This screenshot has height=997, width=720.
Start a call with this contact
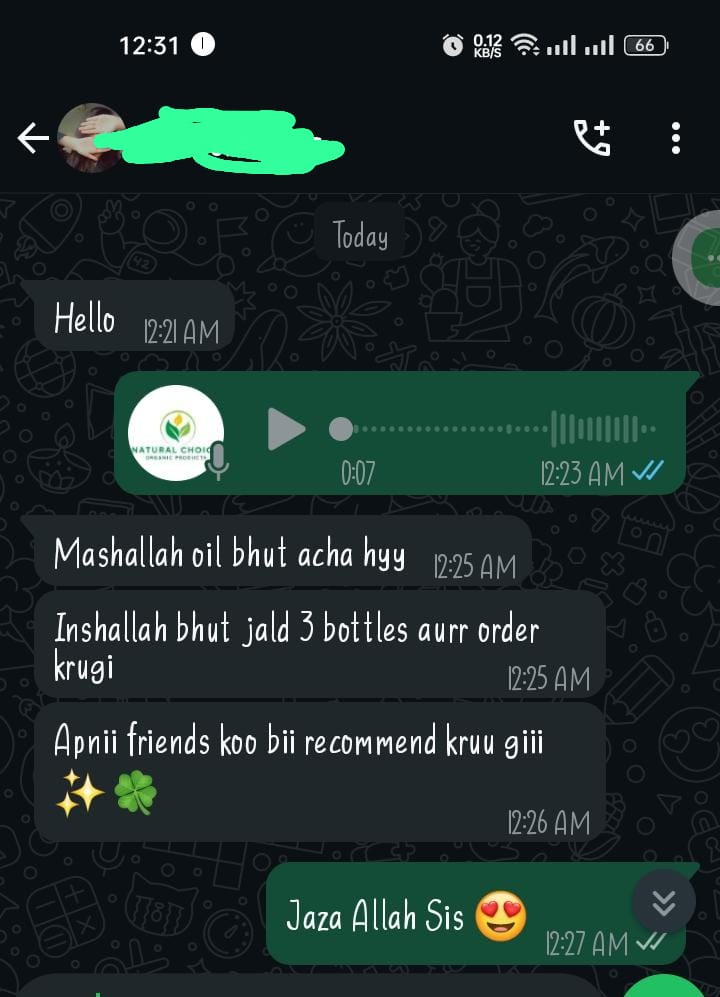pyautogui.click(x=592, y=138)
